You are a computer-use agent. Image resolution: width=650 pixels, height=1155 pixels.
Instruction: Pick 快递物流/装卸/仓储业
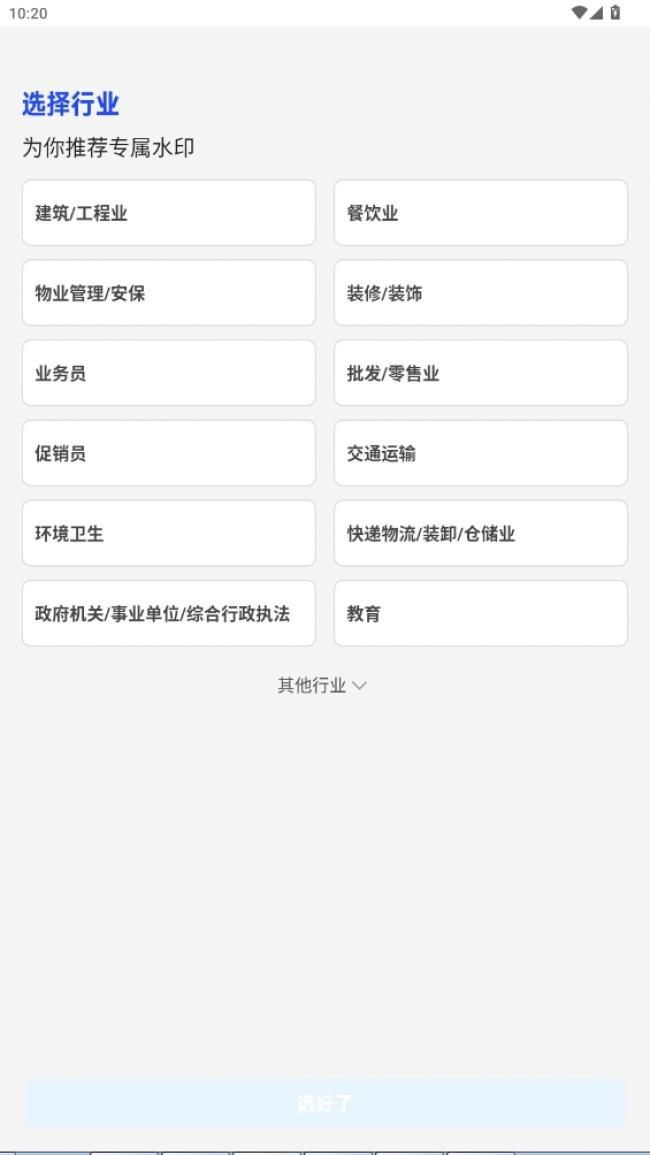[480, 533]
